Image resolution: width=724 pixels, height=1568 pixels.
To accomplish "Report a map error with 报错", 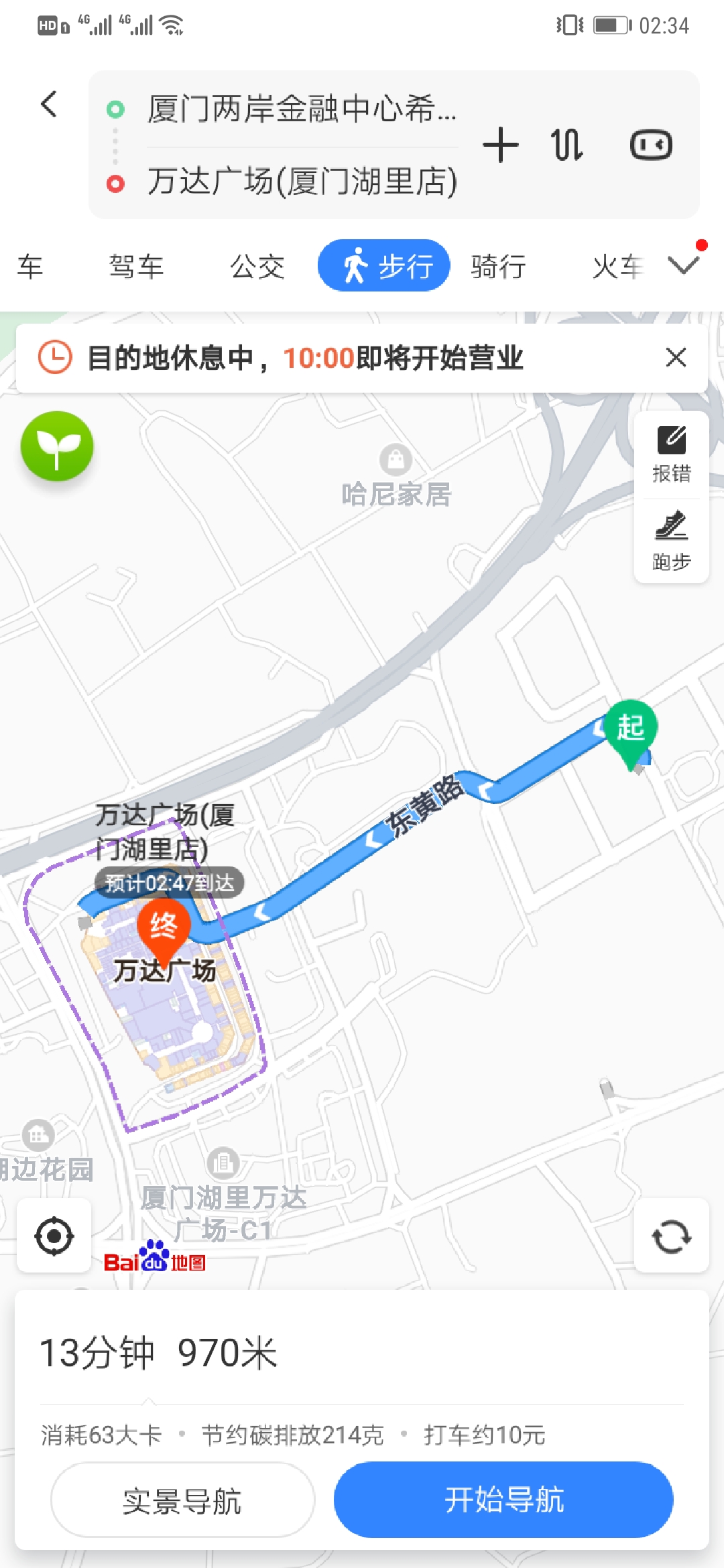I will pyautogui.click(x=671, y=455).
